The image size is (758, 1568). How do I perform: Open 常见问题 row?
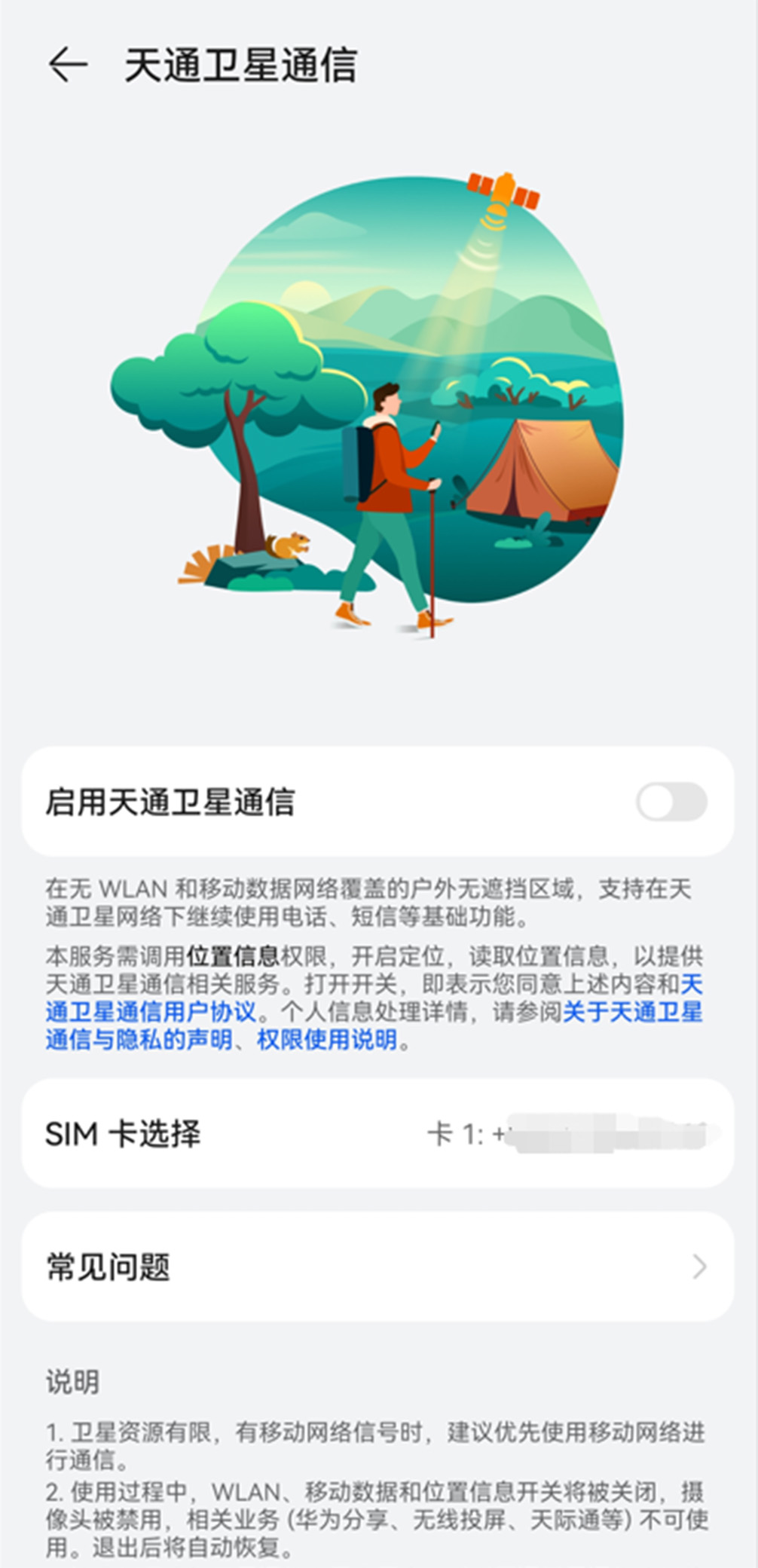pos(377,1267)
